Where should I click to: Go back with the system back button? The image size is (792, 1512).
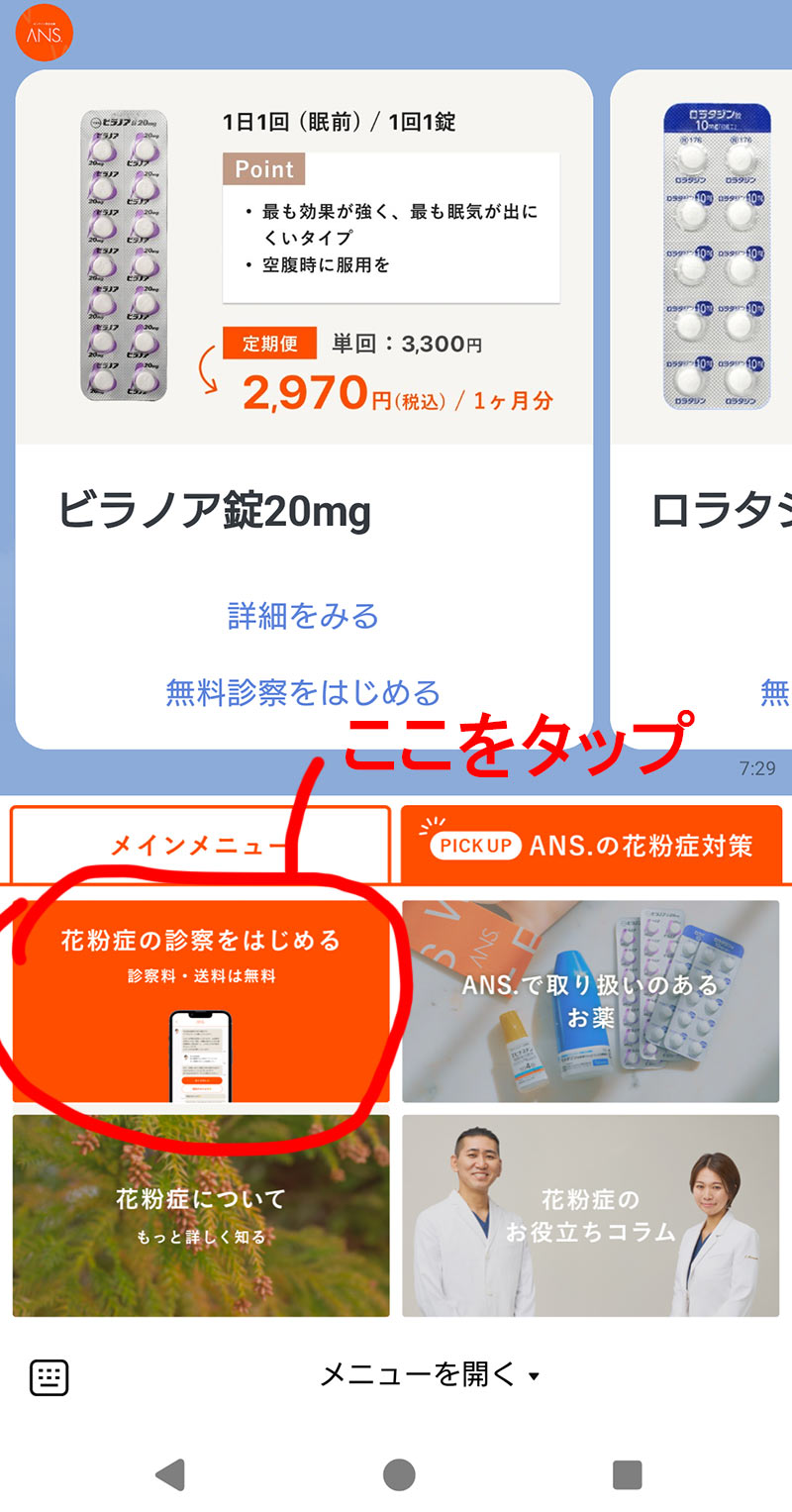(170, 1474)
